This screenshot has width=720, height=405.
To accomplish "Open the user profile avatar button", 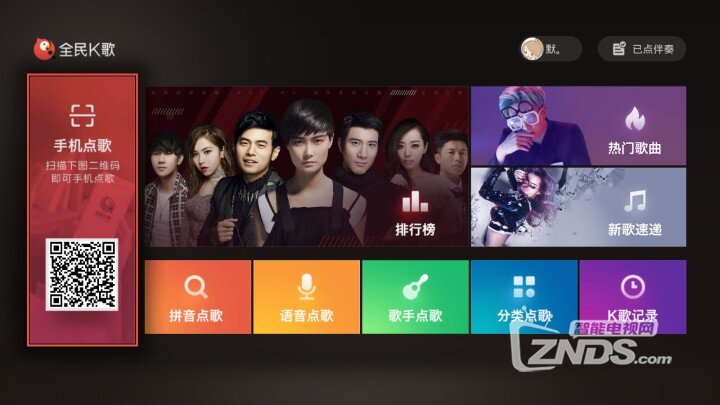I will click(550, 49).
